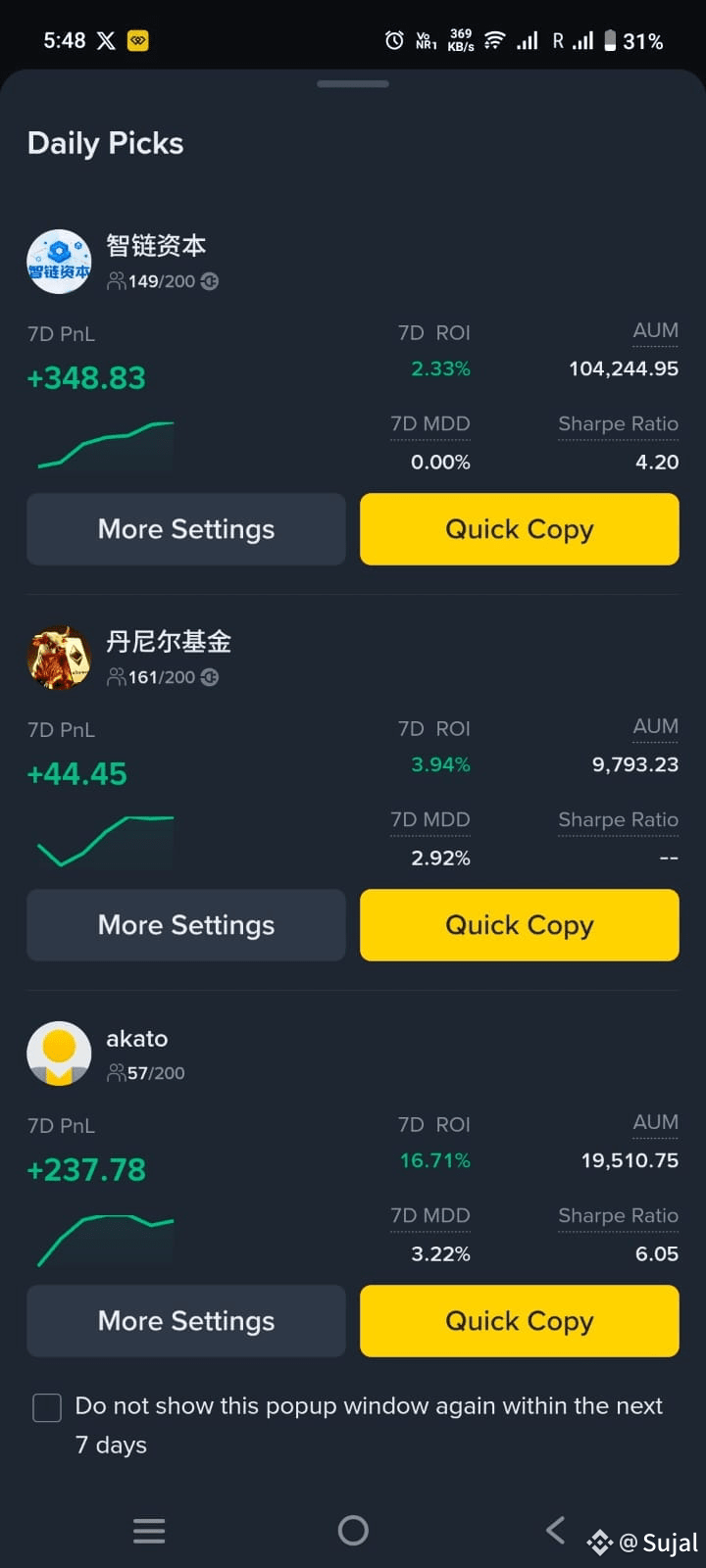Viewport: 706px width, 1568px height.
Task: Open More Settings for akato
Action: (186, 1321)
